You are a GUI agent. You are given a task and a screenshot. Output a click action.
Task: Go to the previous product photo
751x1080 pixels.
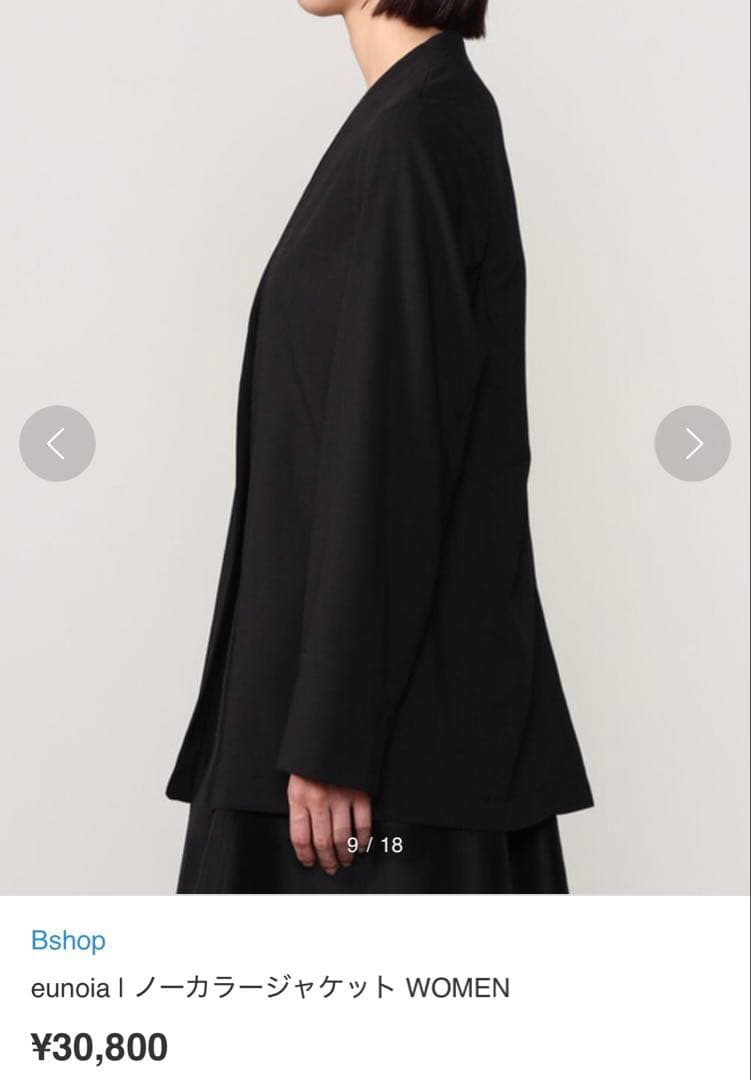tap(57, 443)
